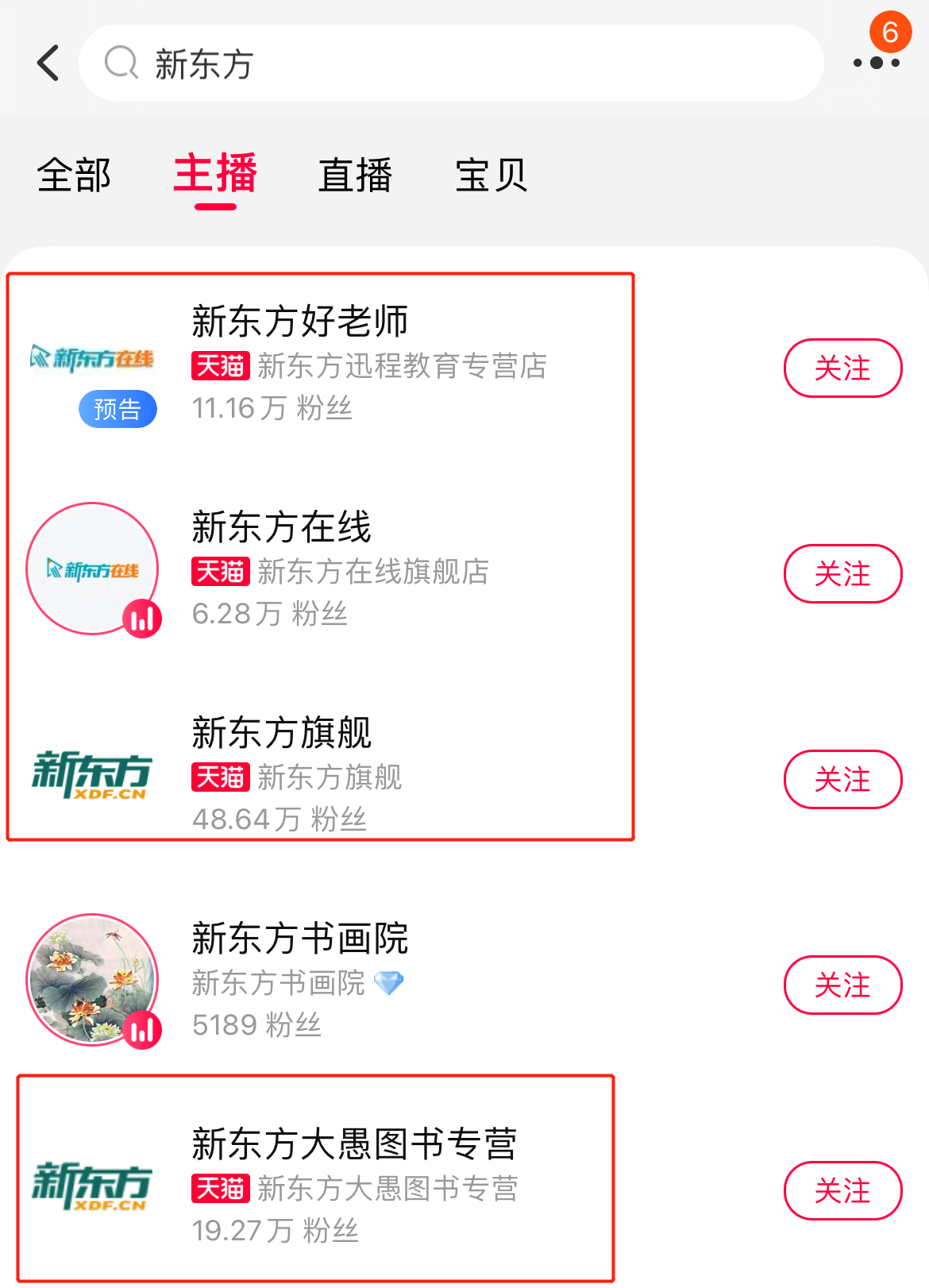Open the 新东方好老师 anchor profile
The height and width of the screenshot is (1288, 929).
299,322
